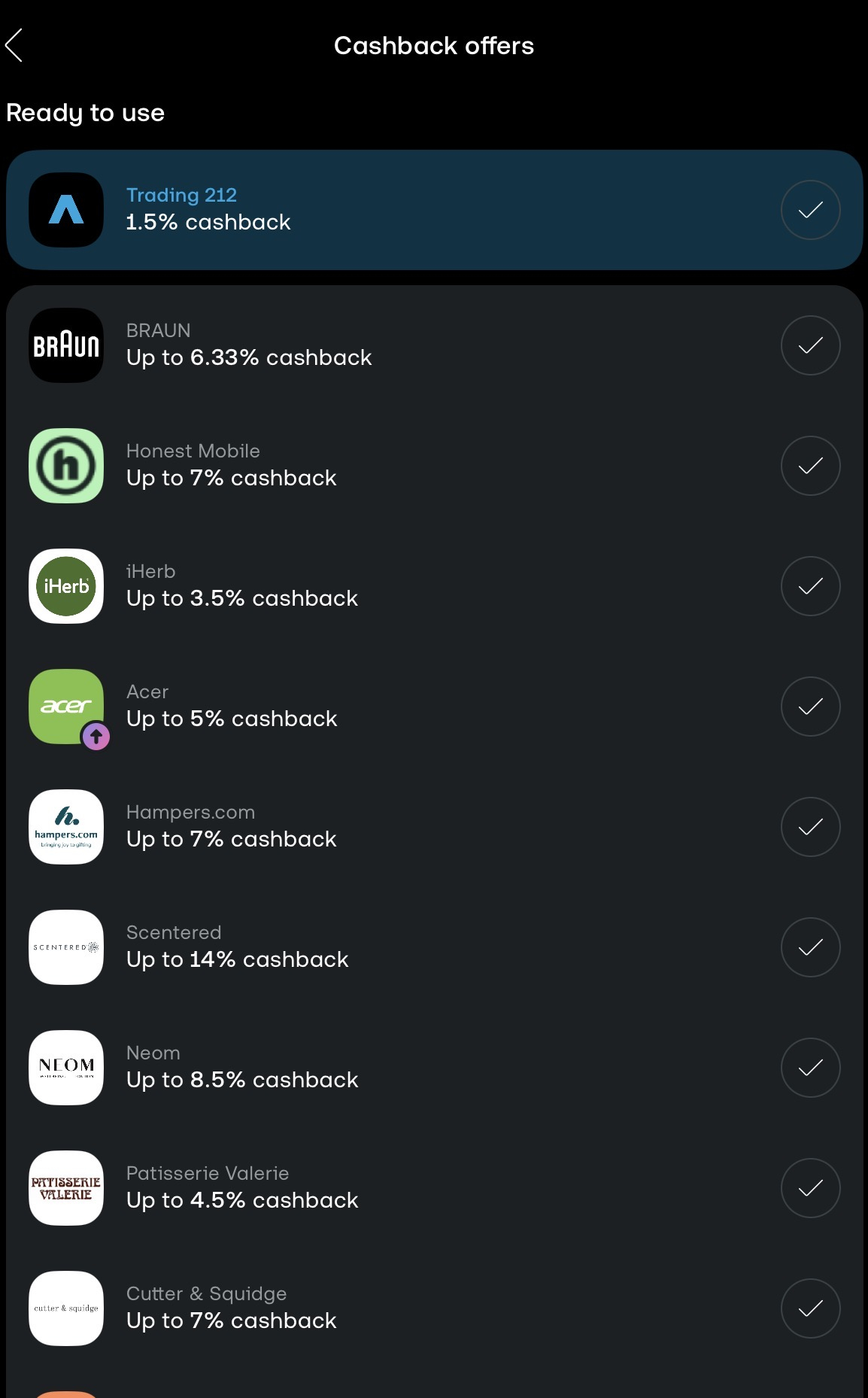Open the BRAUN cashback offer

point(376,345)
